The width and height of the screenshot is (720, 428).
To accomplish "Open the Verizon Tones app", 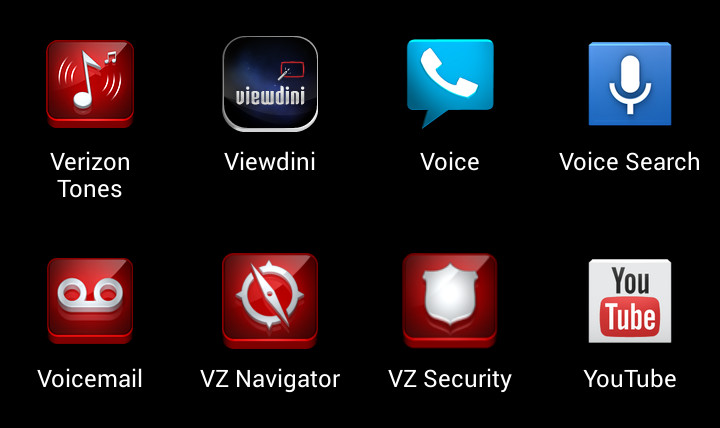I will point(90,85).
